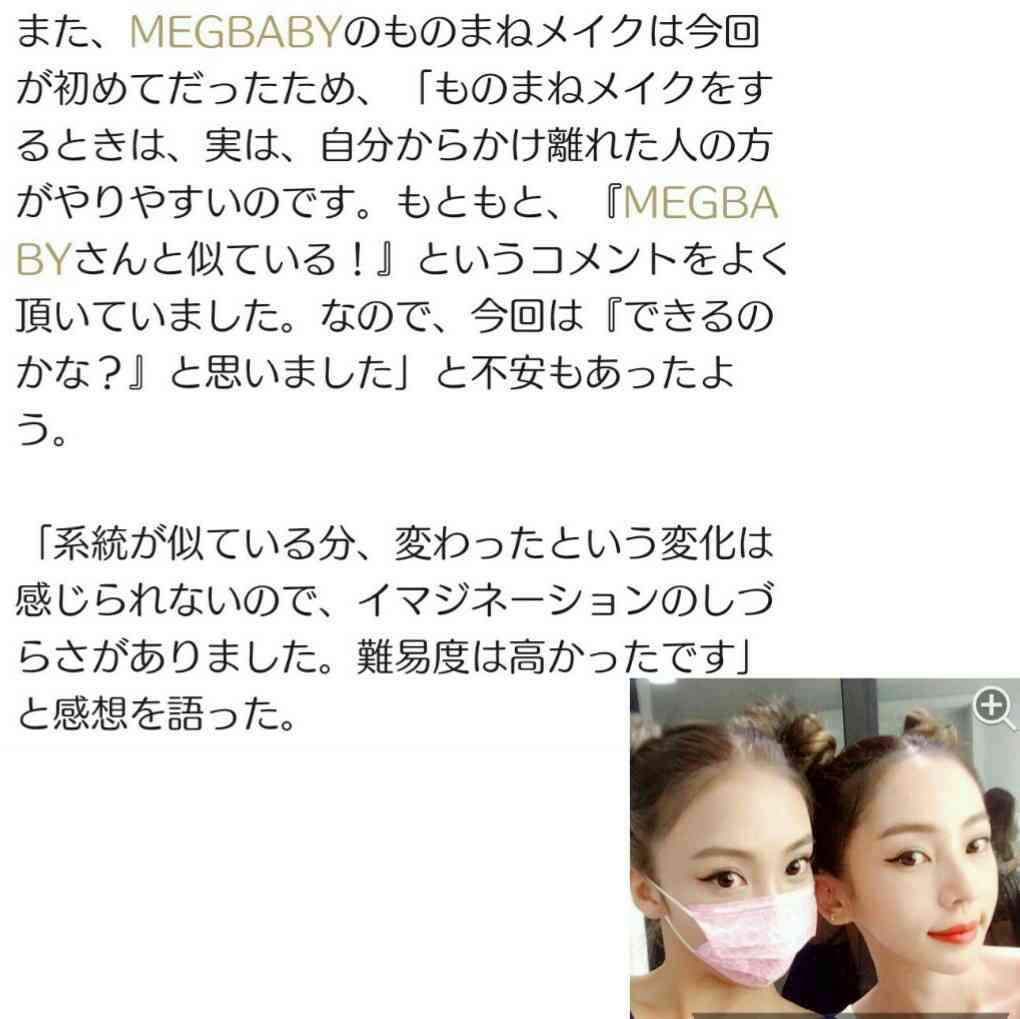Tap the magnifier icon on the photo
Image resolution: width=1020 pixels, height=1019 pixels.
pos(993,708)
